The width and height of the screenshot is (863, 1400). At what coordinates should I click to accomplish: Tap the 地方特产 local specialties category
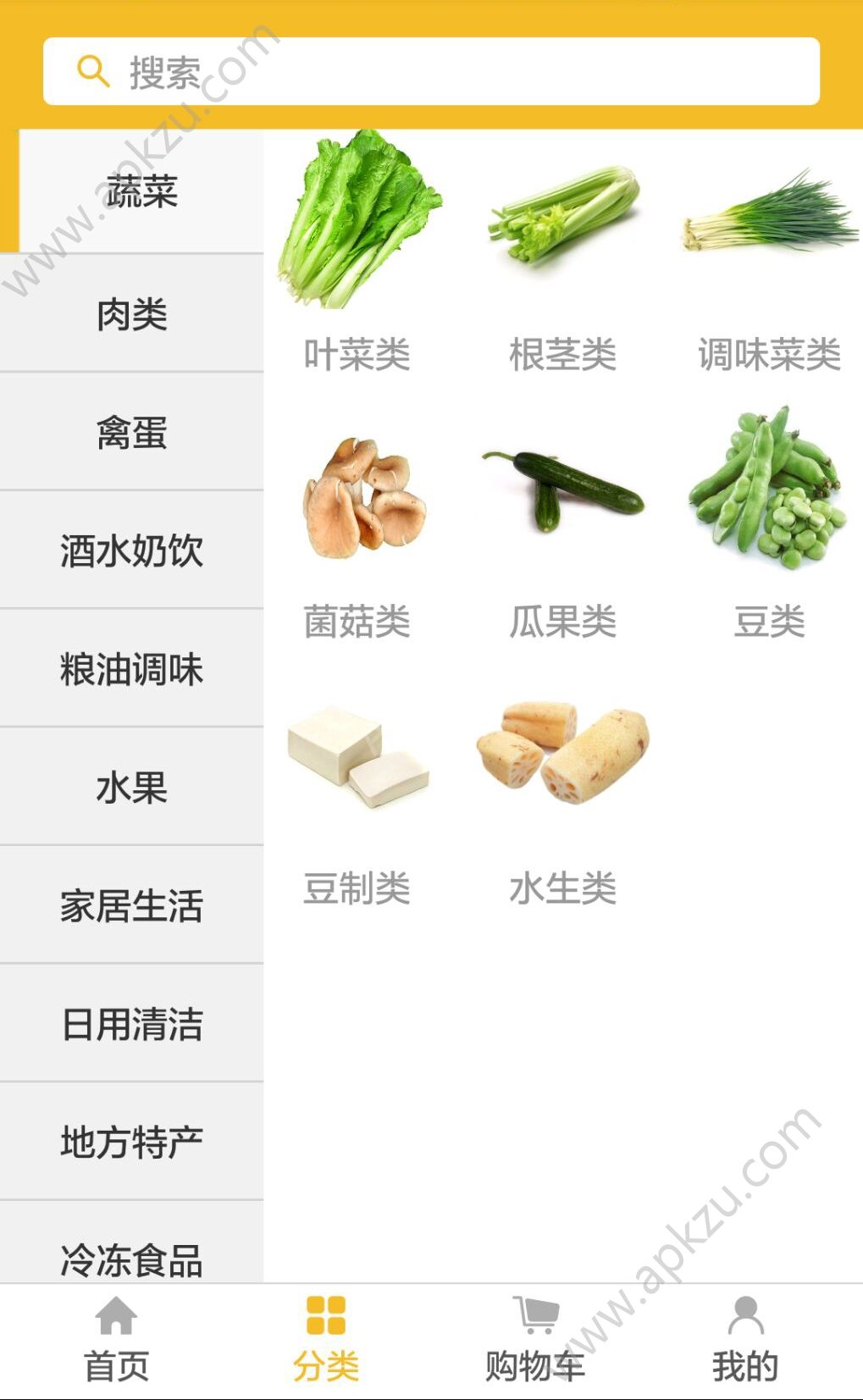(132, 1142)
